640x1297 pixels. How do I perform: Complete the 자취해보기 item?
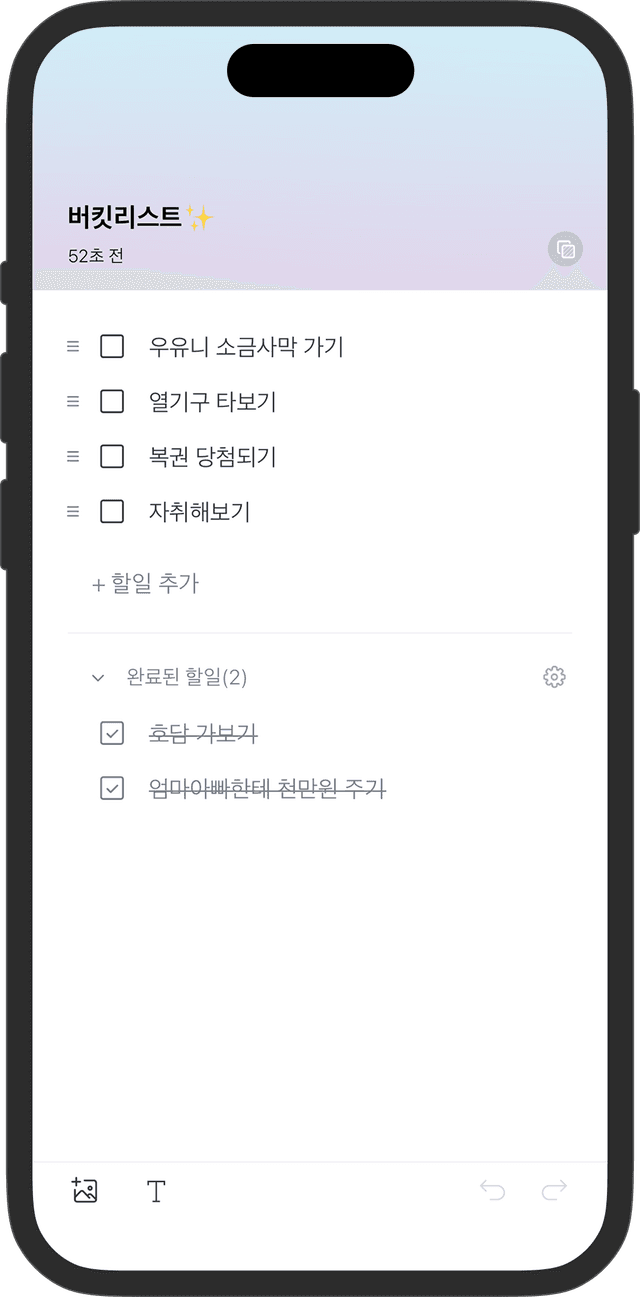coord(112,512)
